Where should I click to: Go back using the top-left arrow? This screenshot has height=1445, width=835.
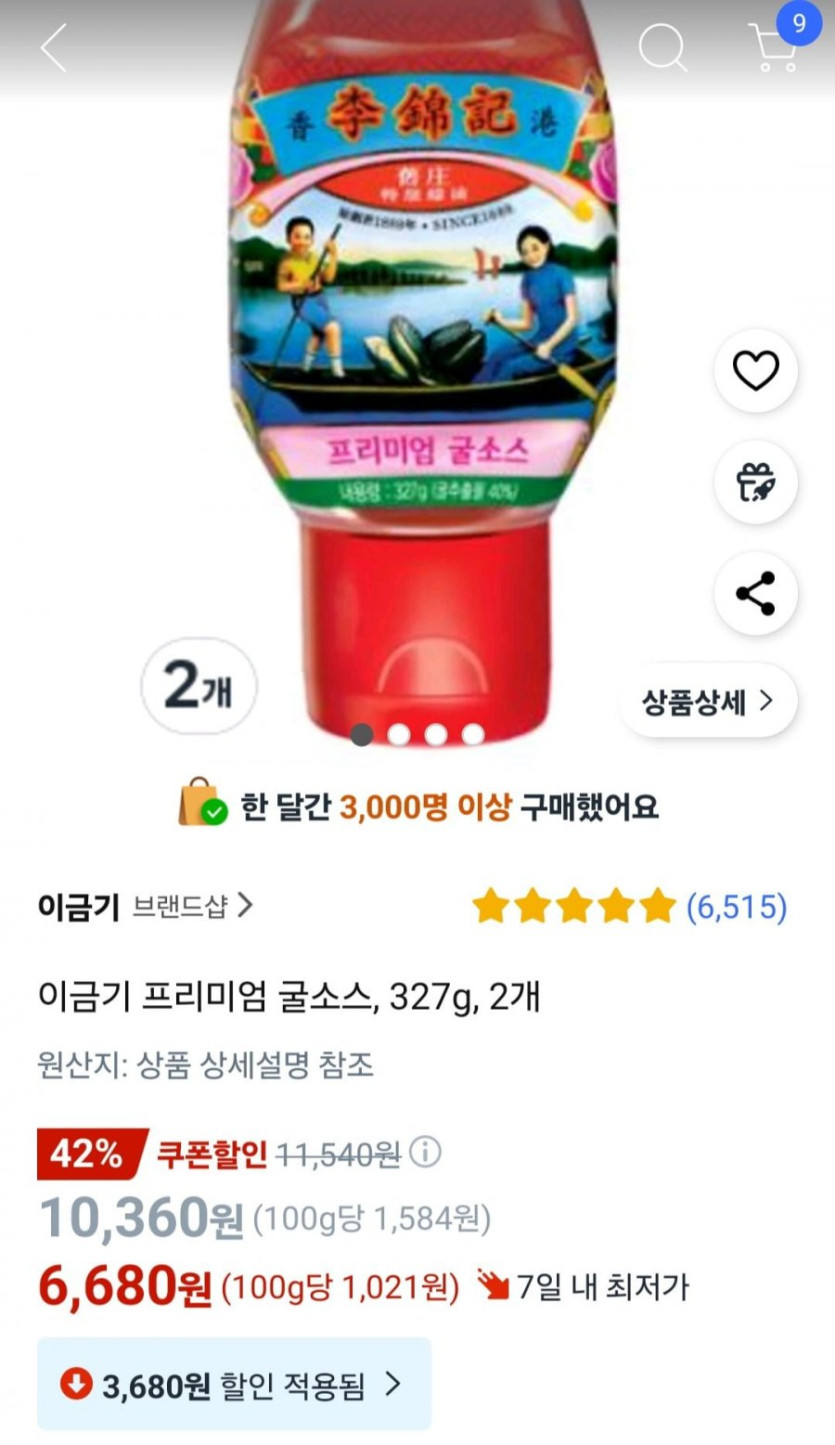53,47
